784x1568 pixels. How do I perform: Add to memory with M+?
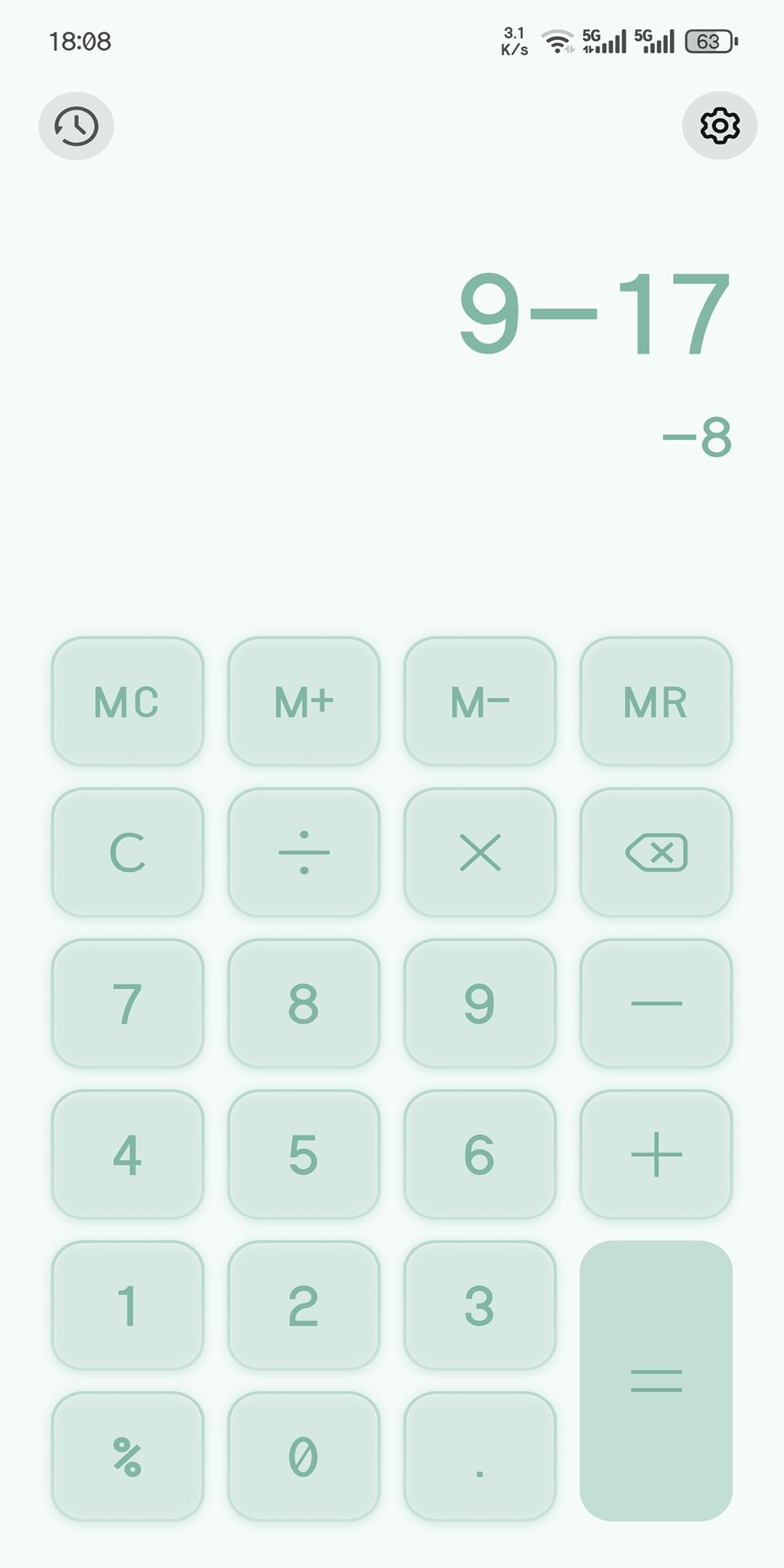[304, 701]
